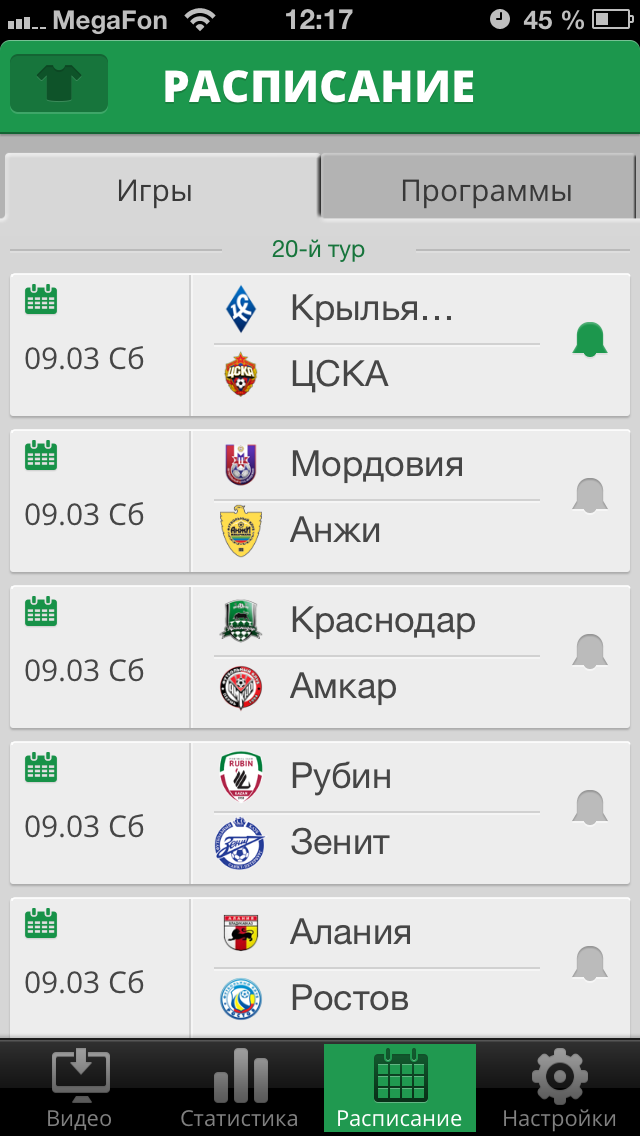Screen dimensions: 640x1136
Task: Switch to the Программы tab
Action: (485, 190)
